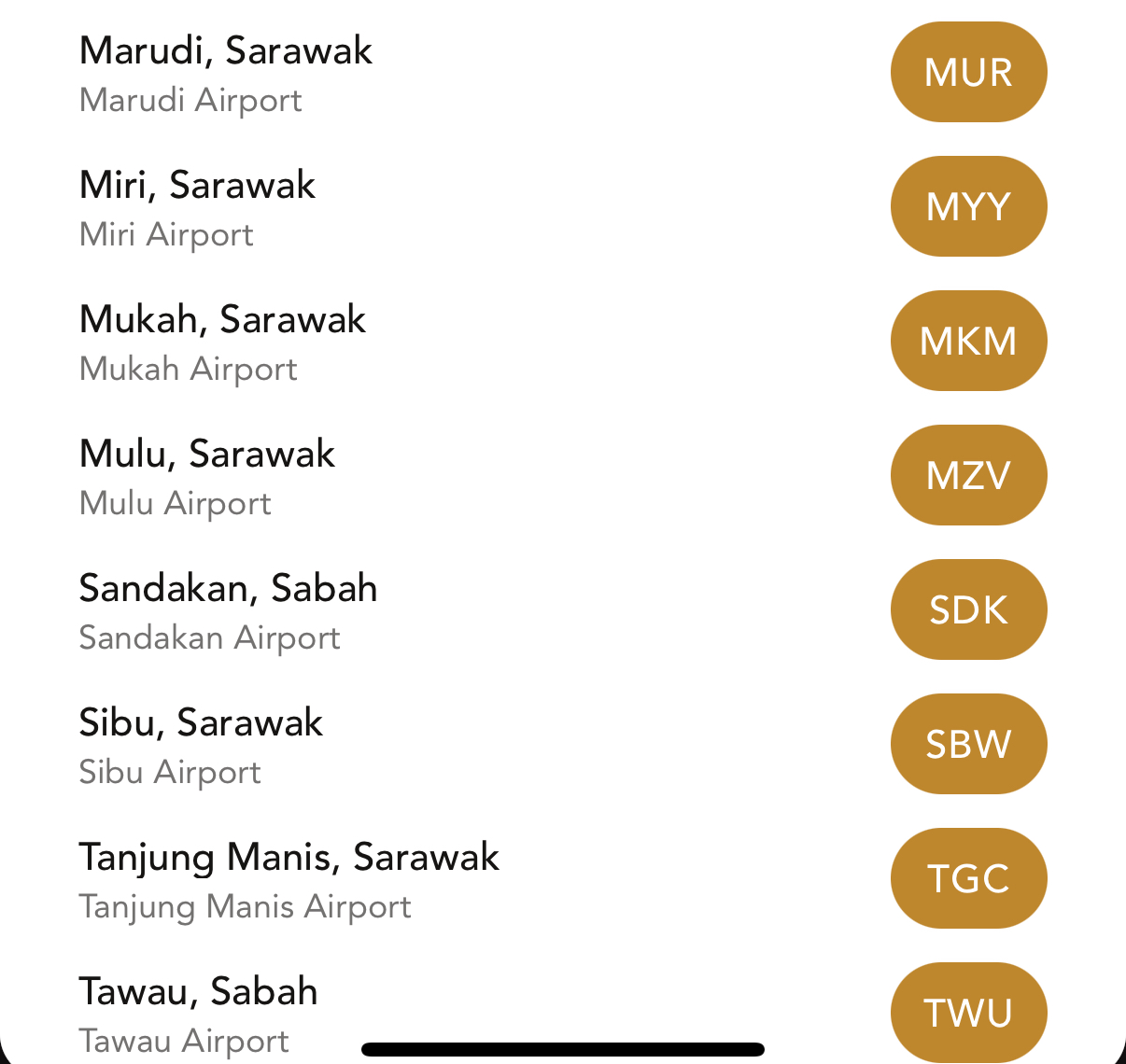The width and height of the screenshot is (1126, 1064).
Task: Select Mulu, Sarawak airport
Action: 207,476
